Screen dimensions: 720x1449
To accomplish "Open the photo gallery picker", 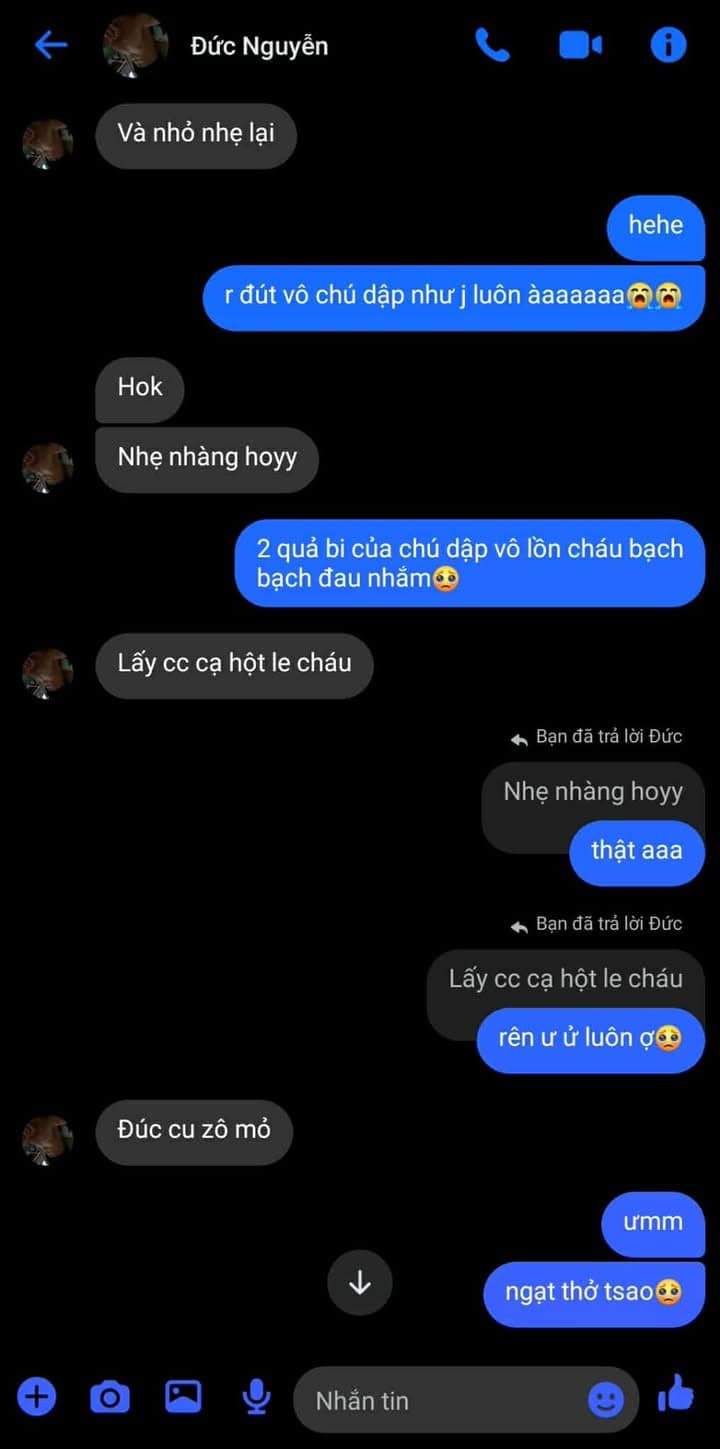I will [x=183, y=1396].
